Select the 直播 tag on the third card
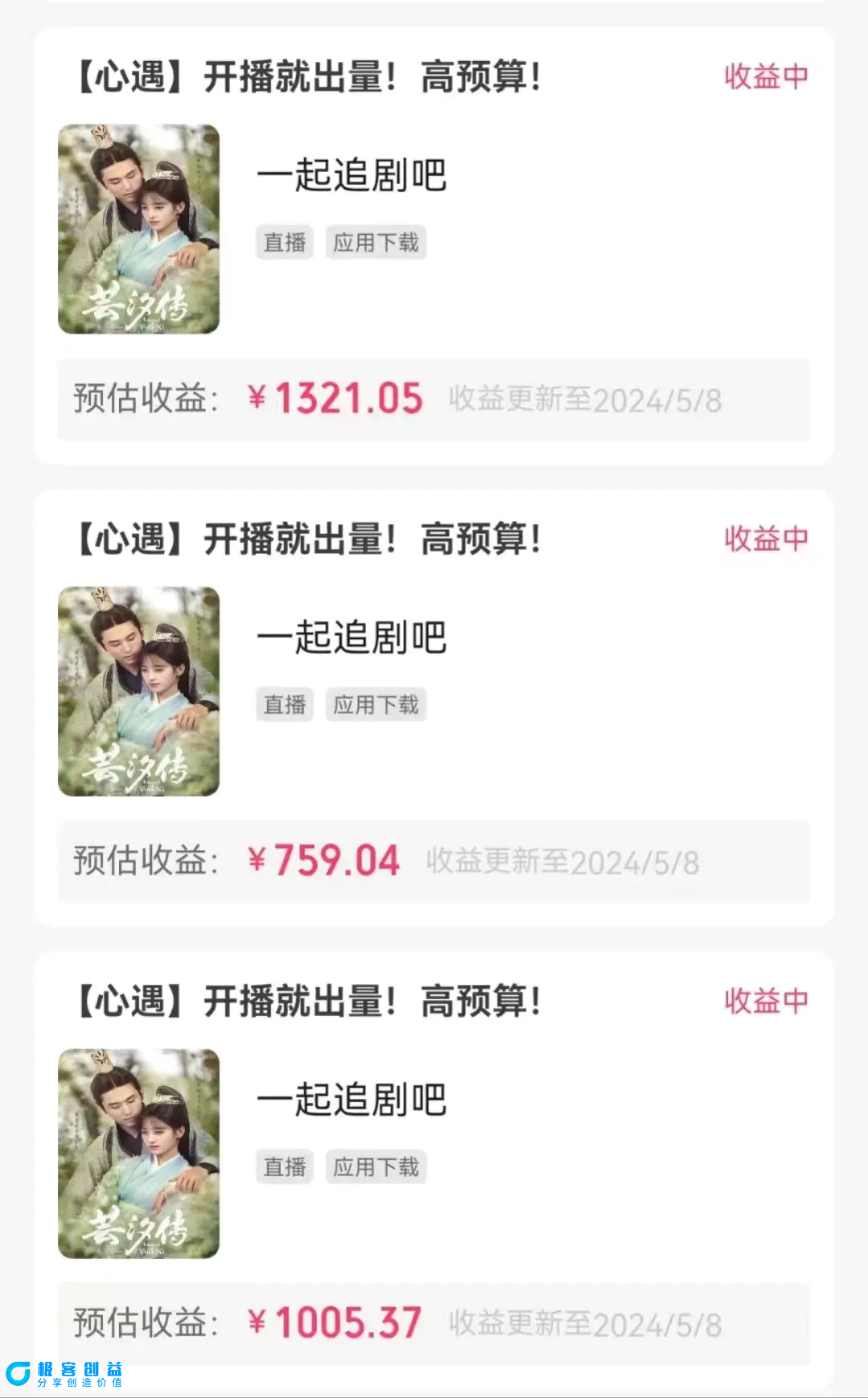868x1398 pixels. coord(284,1166)
